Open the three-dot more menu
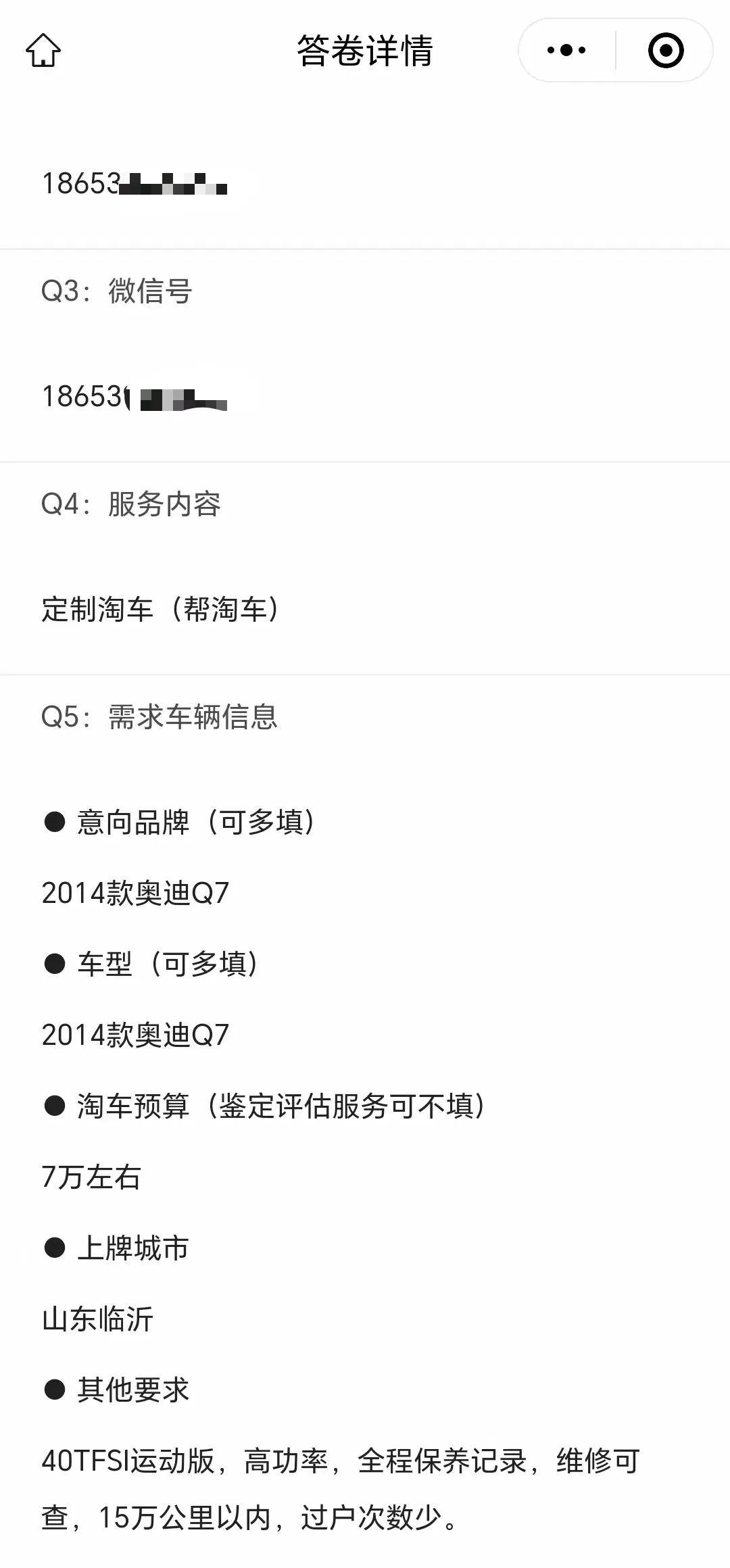The width and height of the screenshot is (730, 1568). [566, 51]
